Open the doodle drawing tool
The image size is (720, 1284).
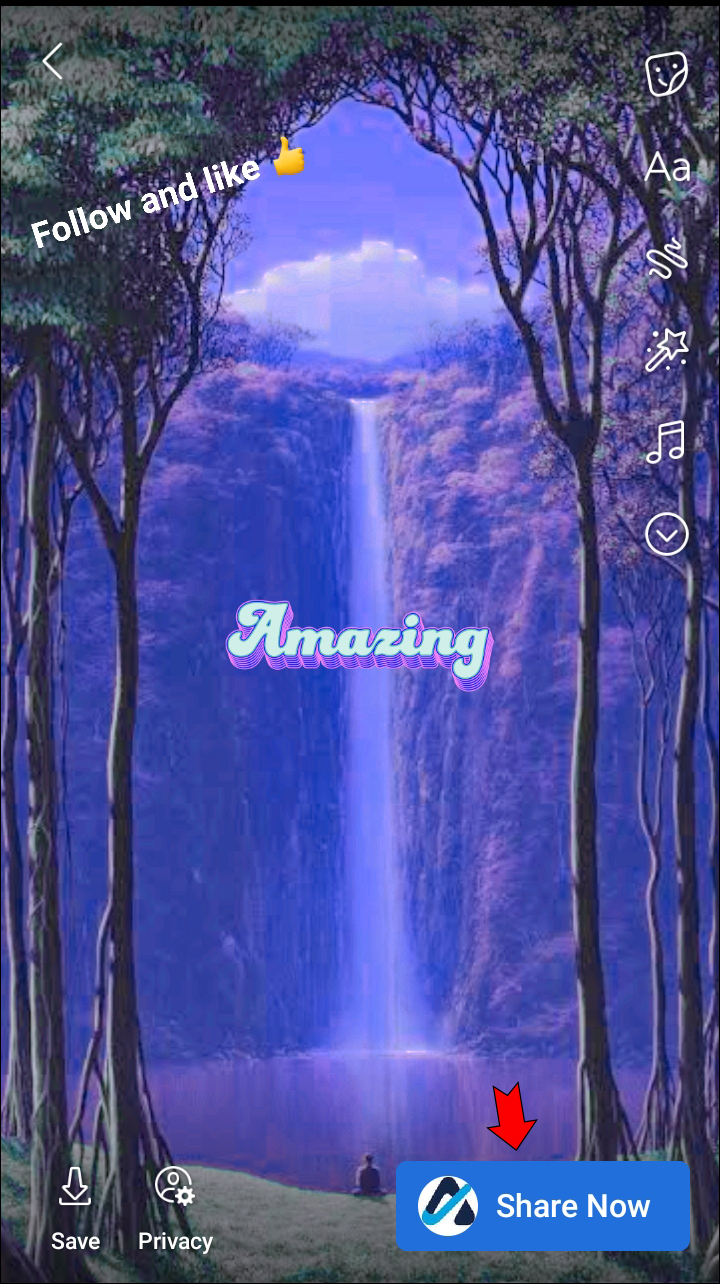(x=666, y=259)
